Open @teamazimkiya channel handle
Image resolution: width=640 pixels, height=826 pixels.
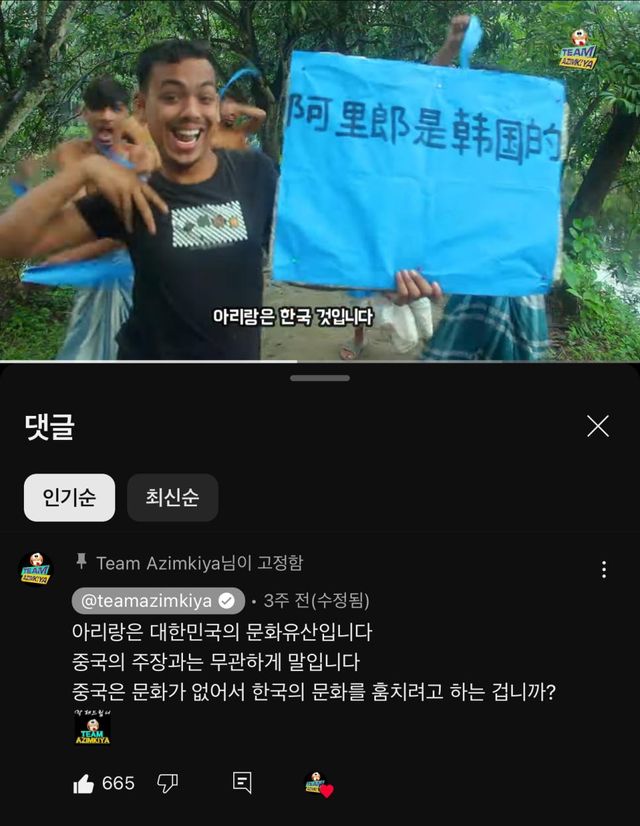click(158, 601)
